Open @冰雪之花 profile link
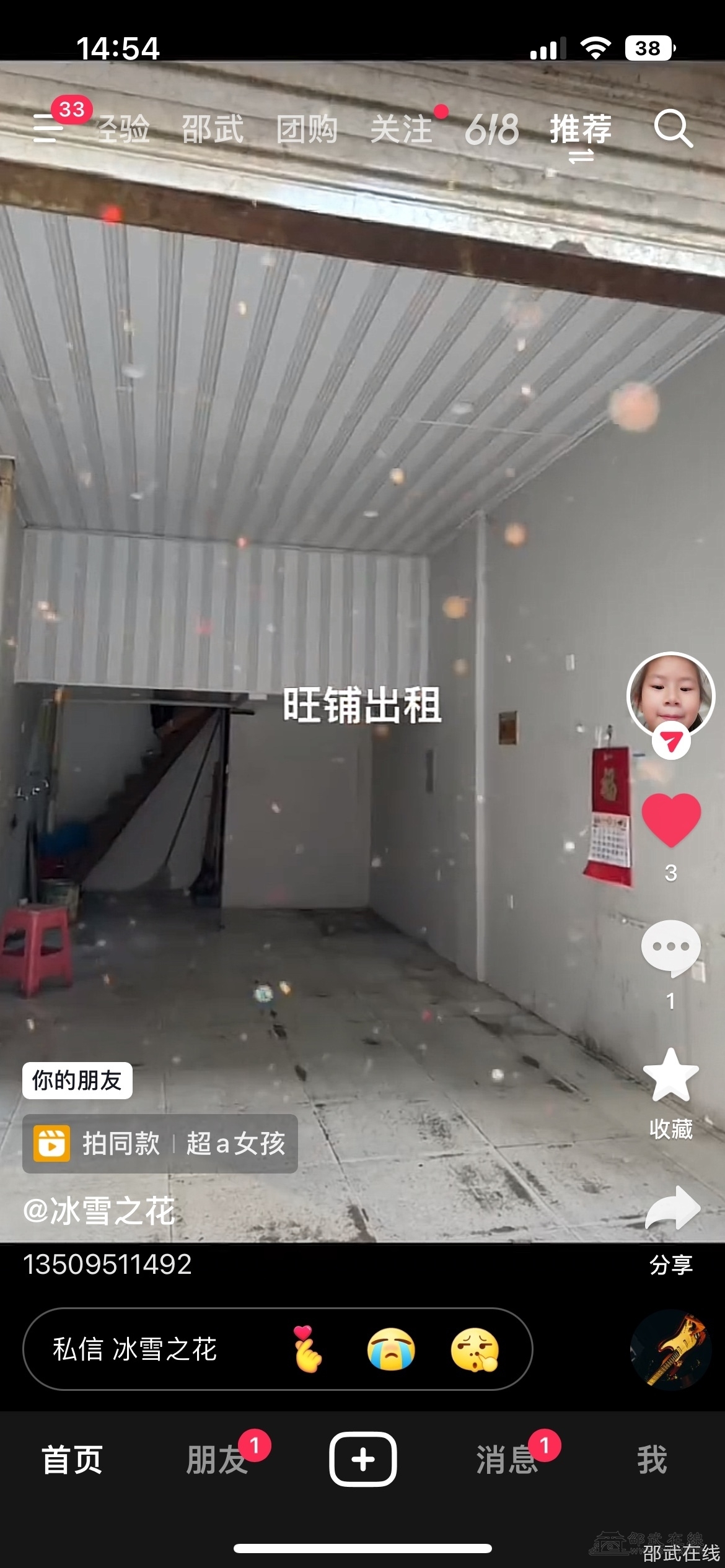Screen dimensions: 725x1568 [x=99, y=1210]
